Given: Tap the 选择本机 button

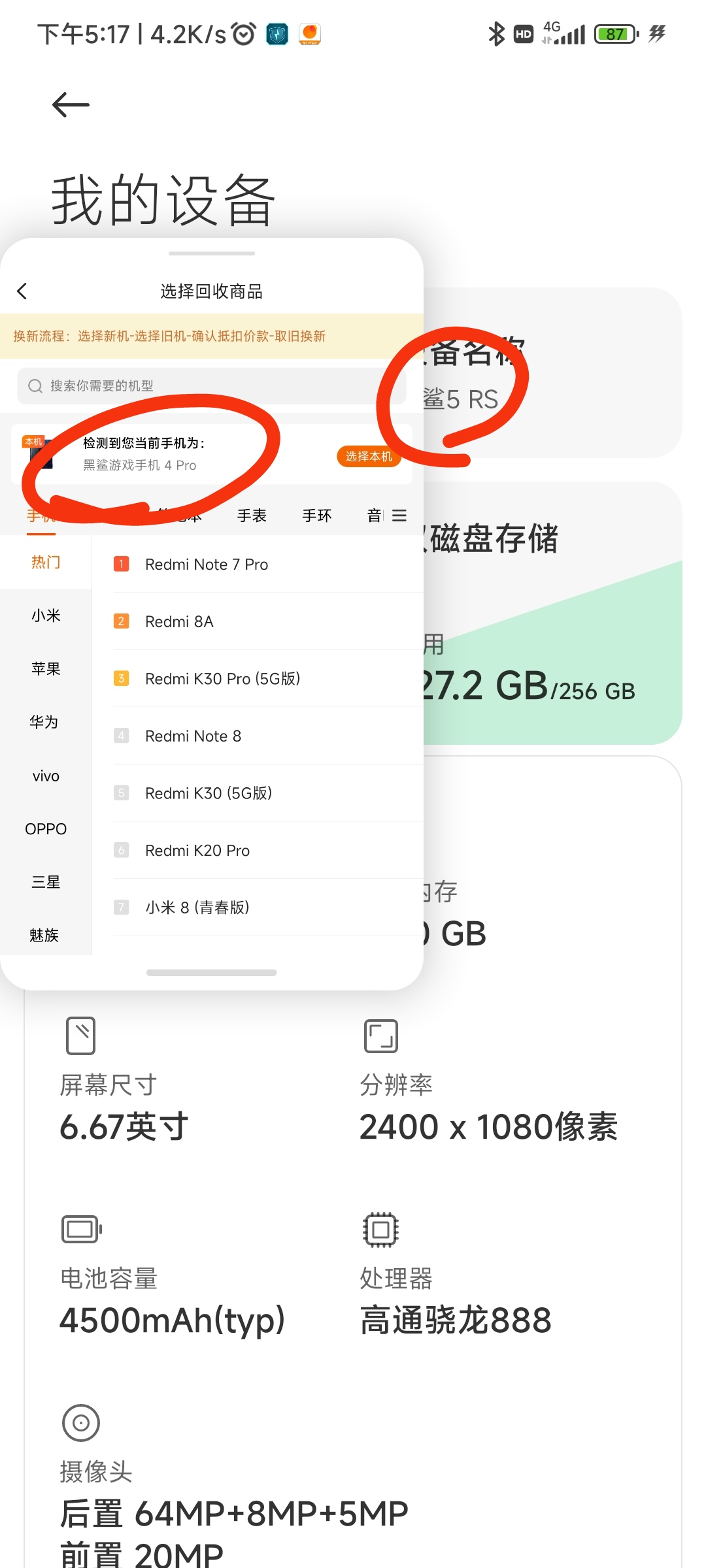Looking at the screenshot, I should pyautogui.click(x=369, y=456).
